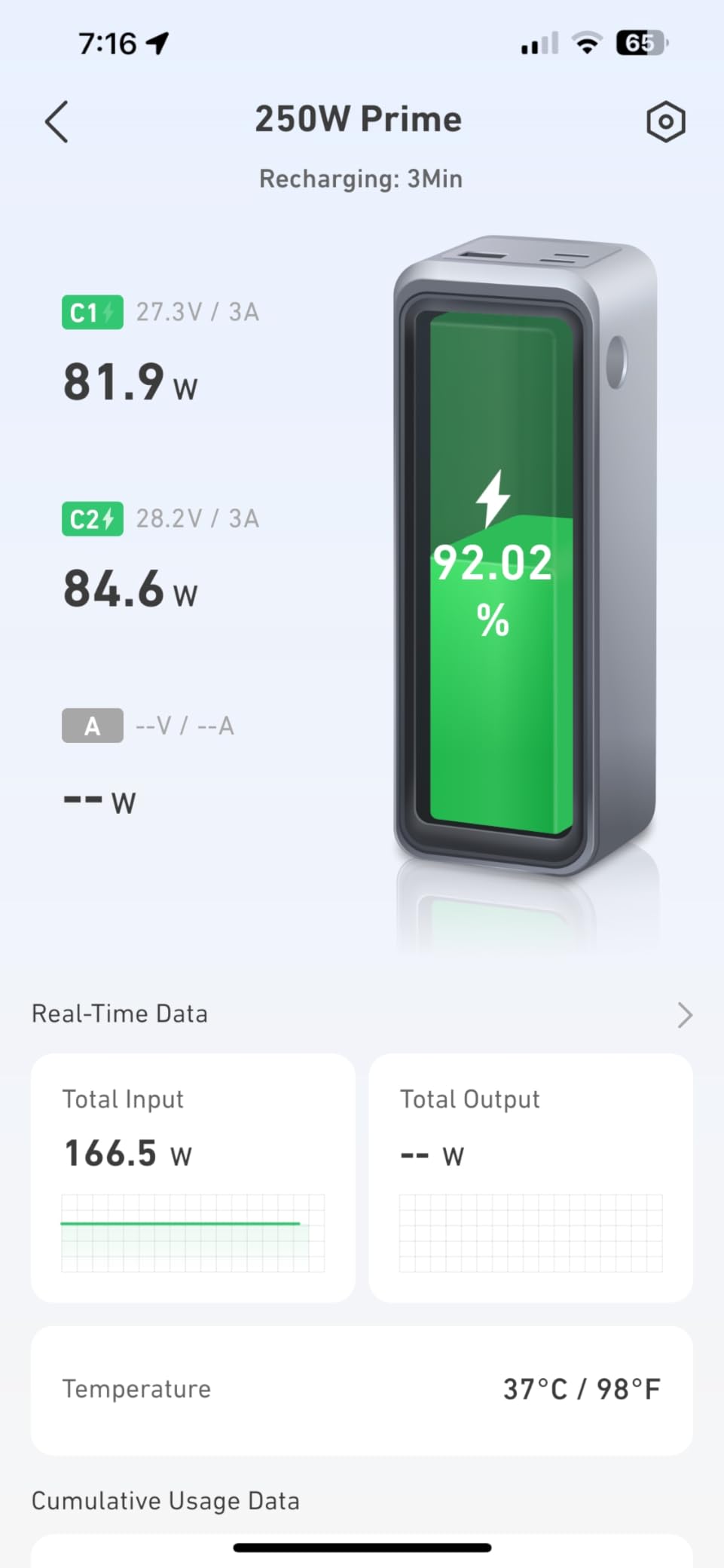Toggle the C1 port power reading

pyautogui.click(x=128, y=383)
